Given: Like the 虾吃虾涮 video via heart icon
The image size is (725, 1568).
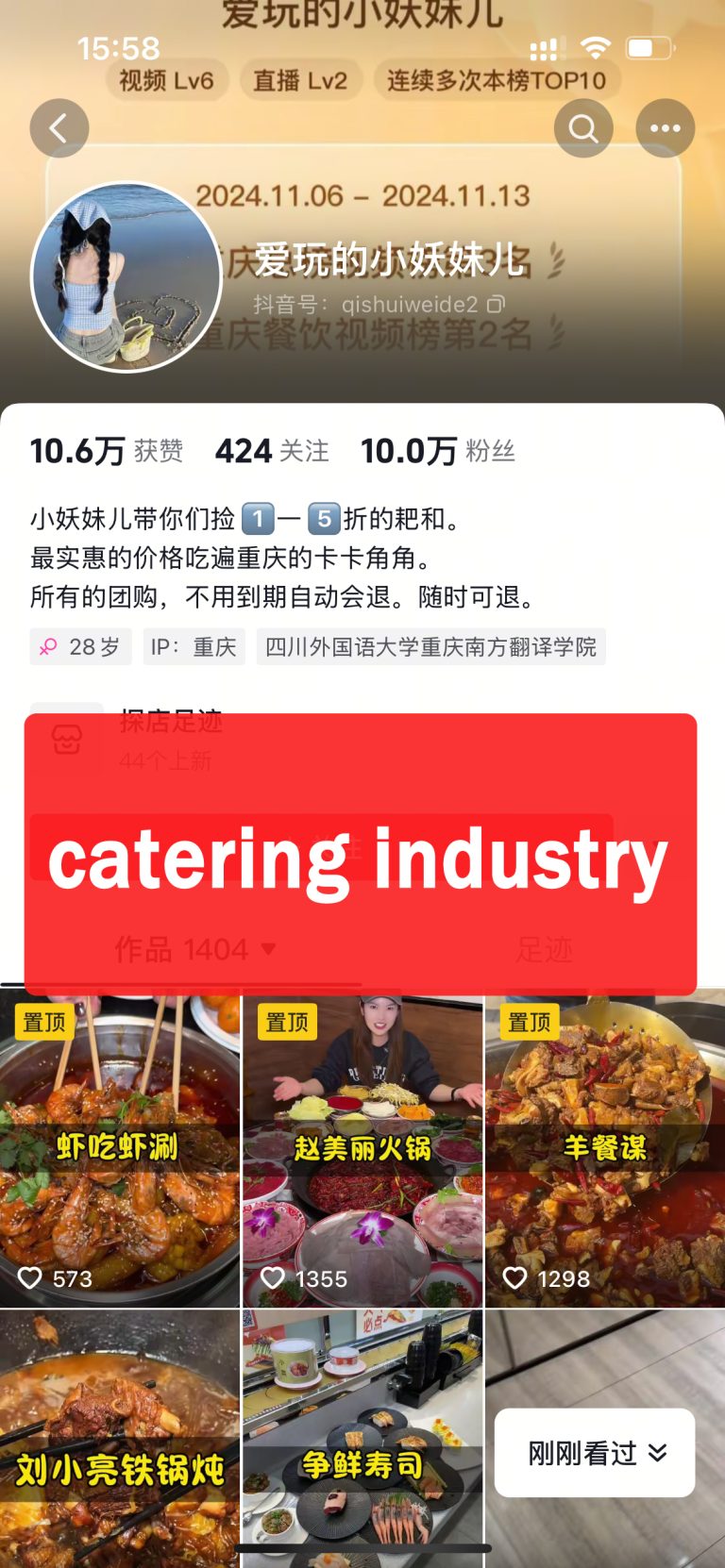Looking at the screenshot, I should (x=29, y=1278).
